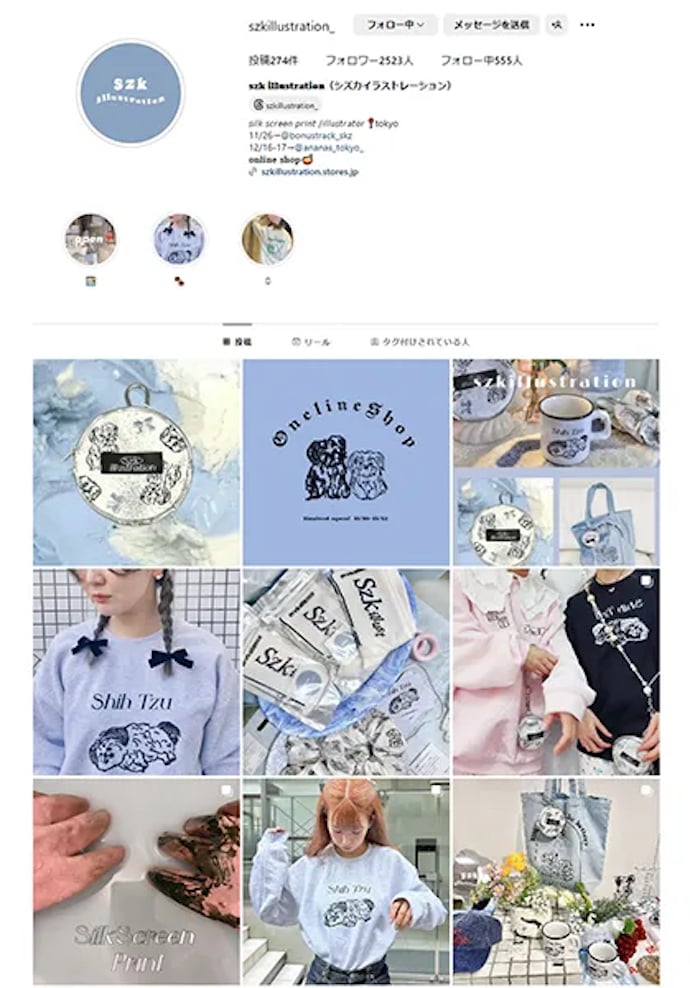Screen dimensions: 690x988
Task: Switch to the タグ付けされている人 tab
Action: point(420,342)
